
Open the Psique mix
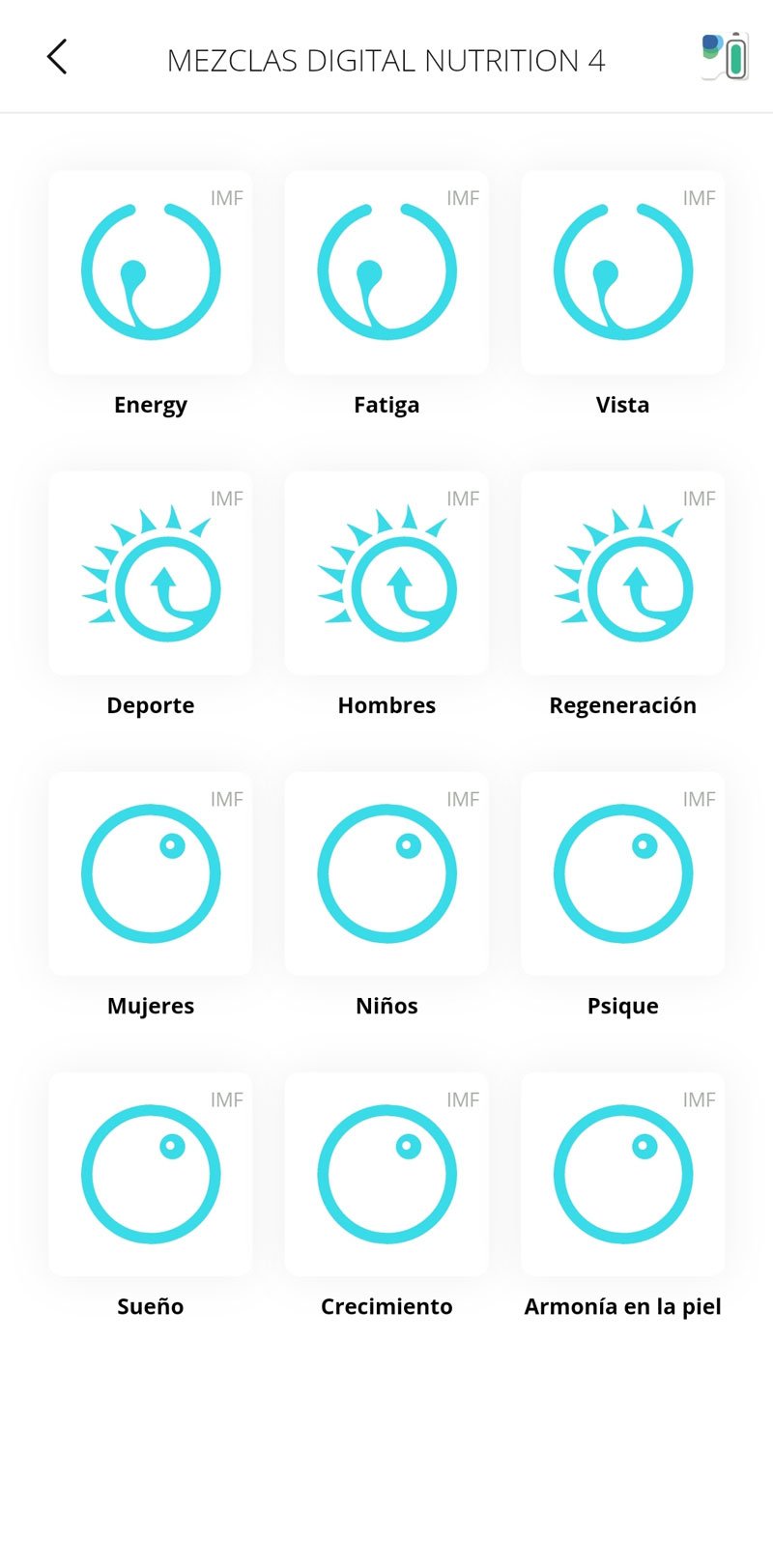coord(623,874)
